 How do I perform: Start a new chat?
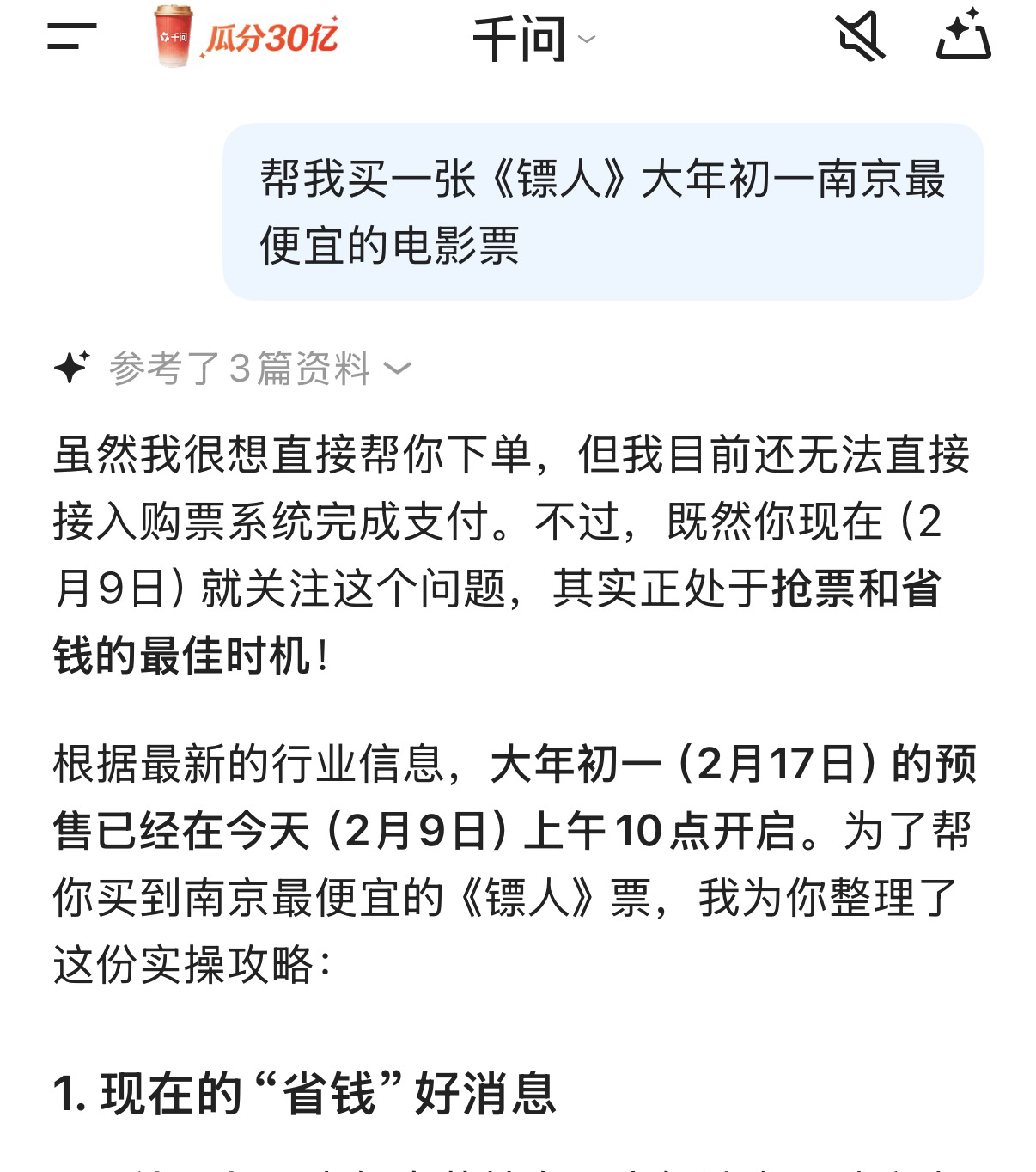click(x=964, y=37)
